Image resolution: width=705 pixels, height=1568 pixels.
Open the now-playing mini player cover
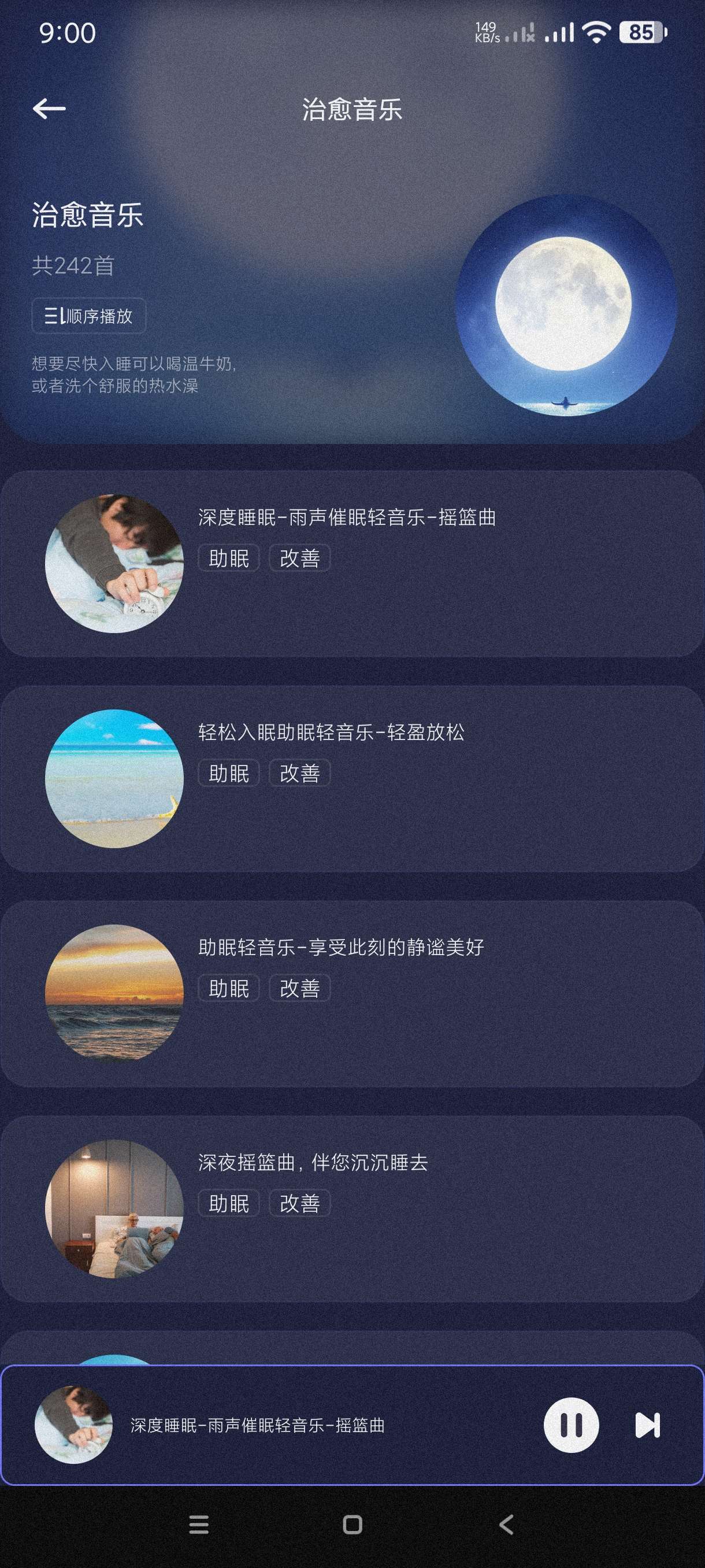point(73,1425)
